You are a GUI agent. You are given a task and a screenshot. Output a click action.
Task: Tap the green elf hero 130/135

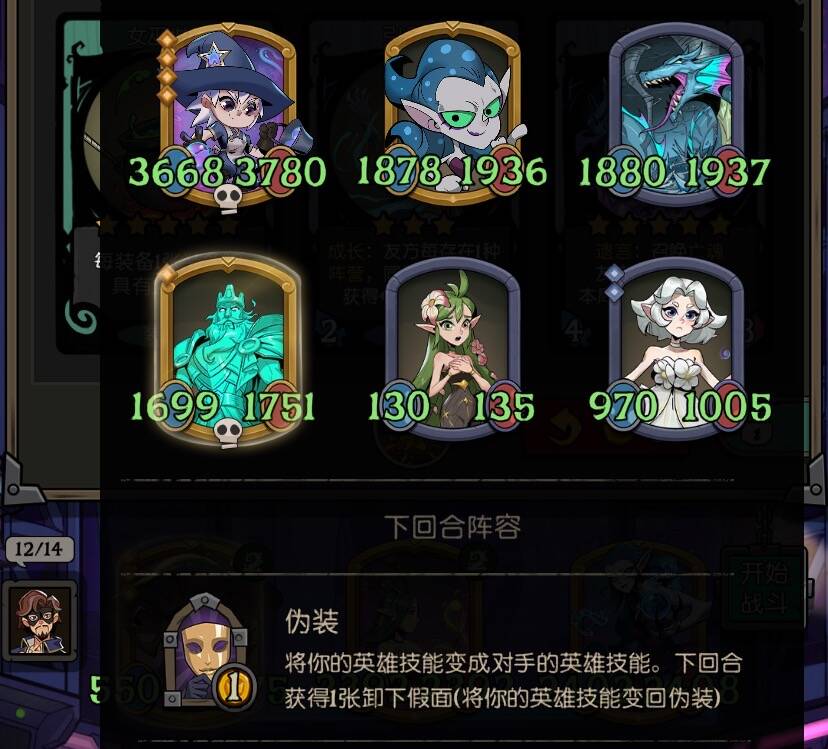click(x=452, y=345)
